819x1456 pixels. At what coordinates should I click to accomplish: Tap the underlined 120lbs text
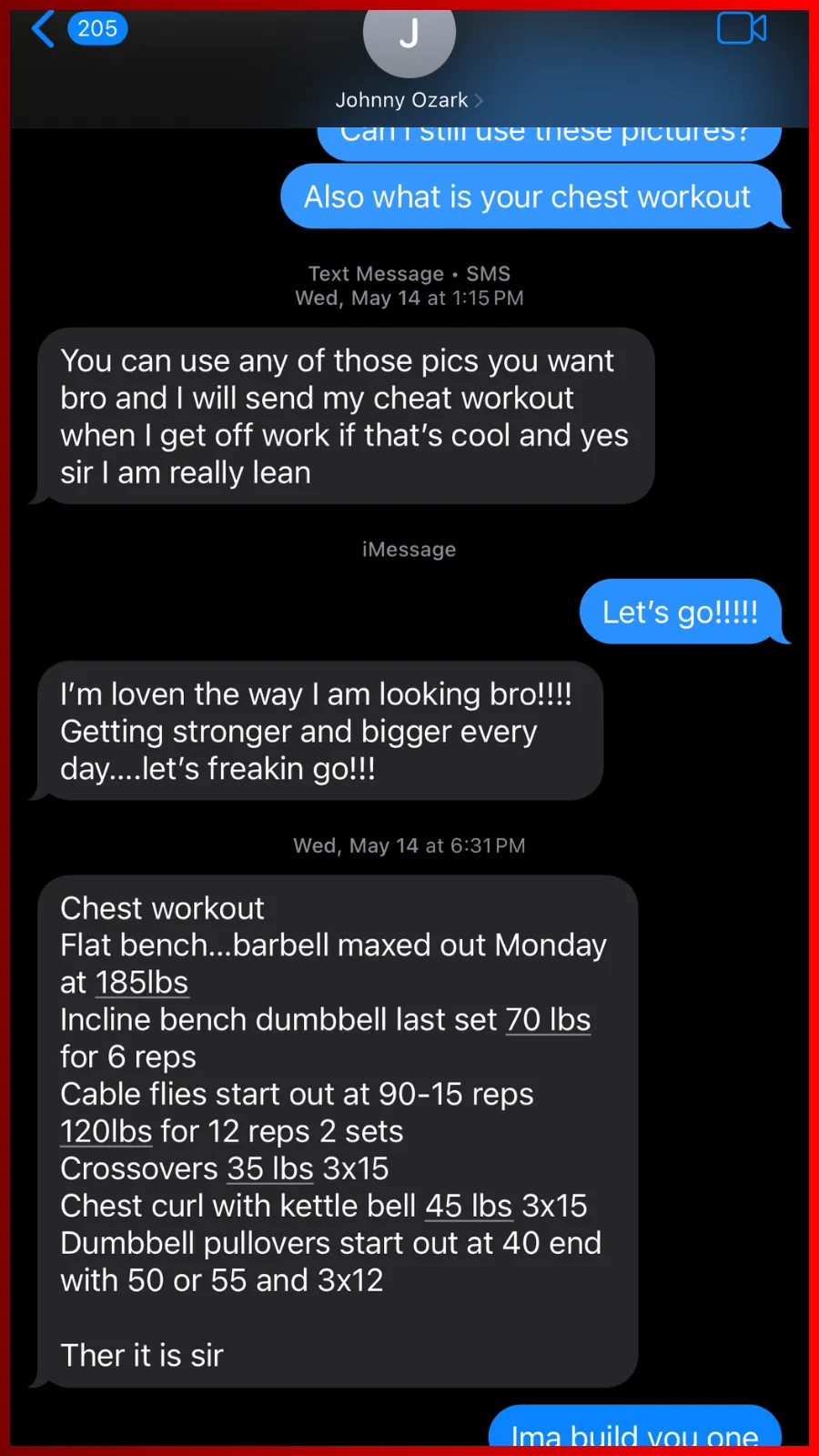point(106,1132)
